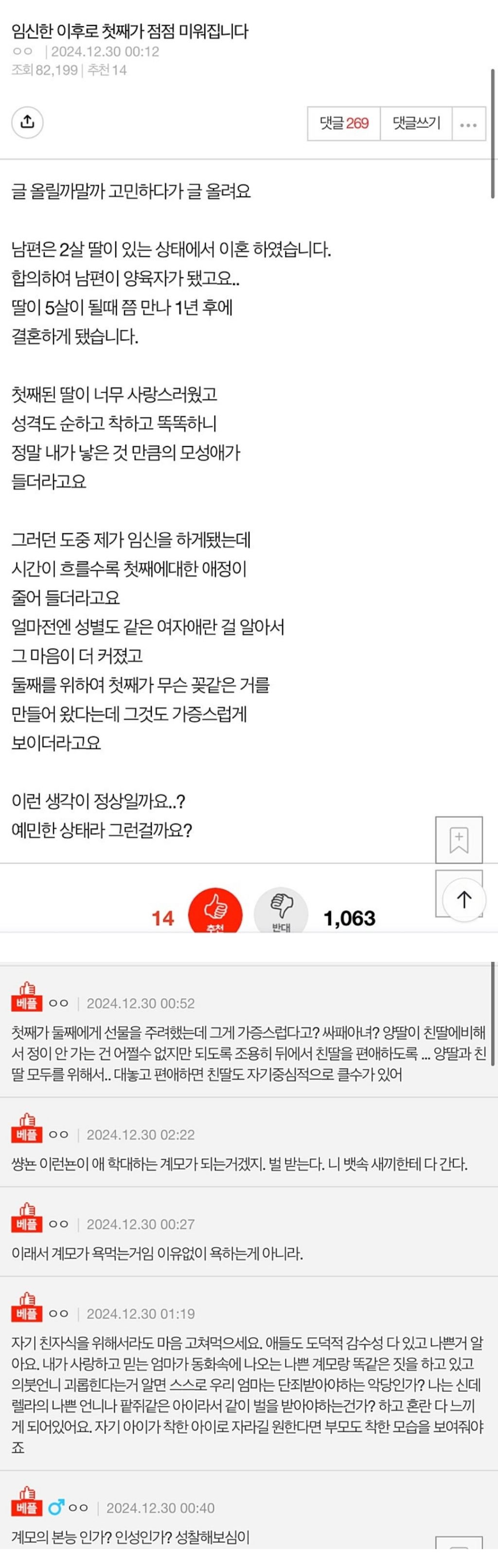The height and width of the screenshot is (1568, 498).
Task: Open the three-dot overflow menu
Action: tap(468, 125)
